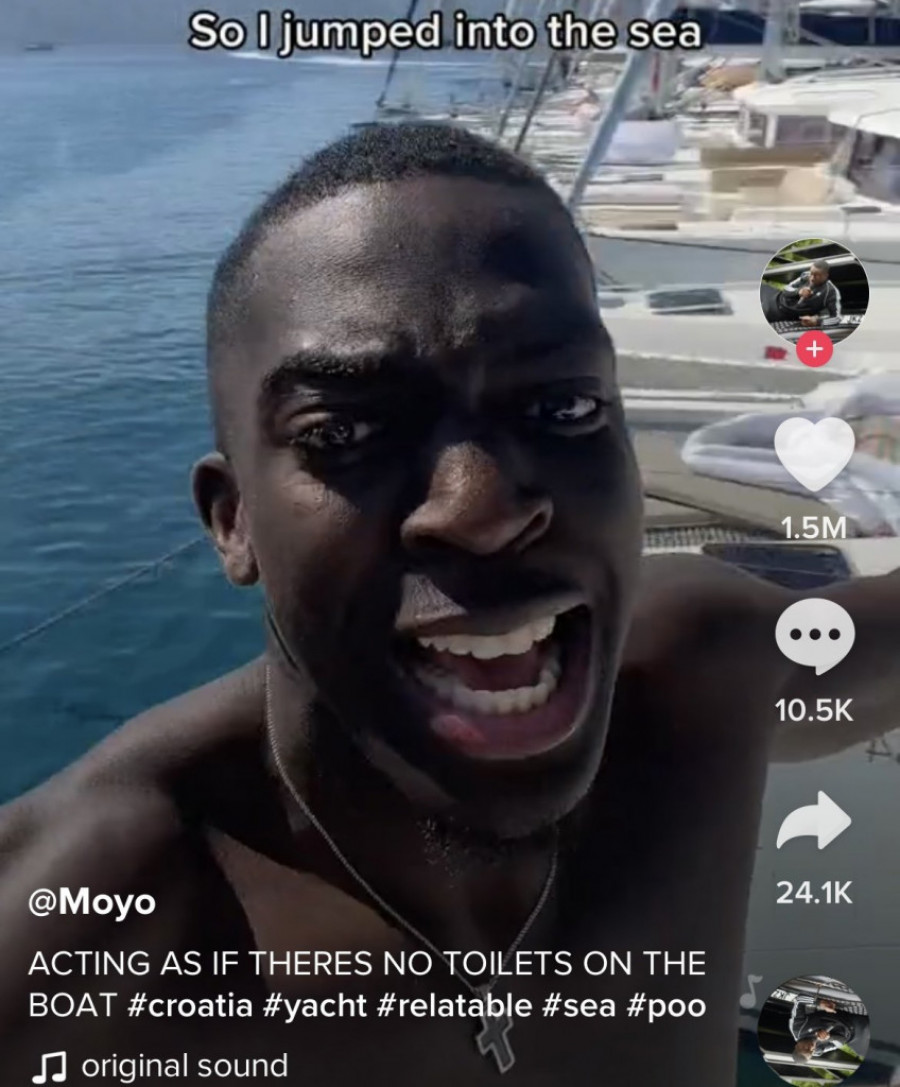The height and width of the screenshot is (1087, 900).
Task: Follow the creator with the plus button
Action: 815,351
